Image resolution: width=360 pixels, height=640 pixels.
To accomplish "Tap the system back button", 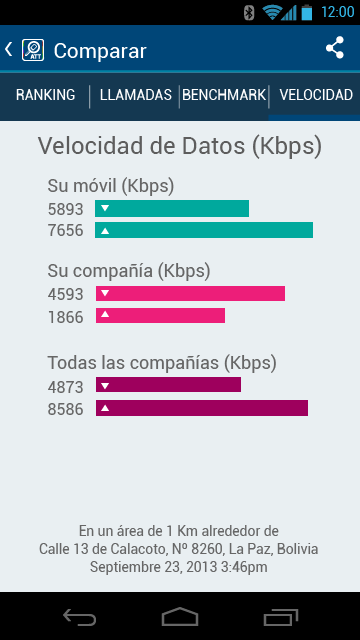I will pos(79,616).
